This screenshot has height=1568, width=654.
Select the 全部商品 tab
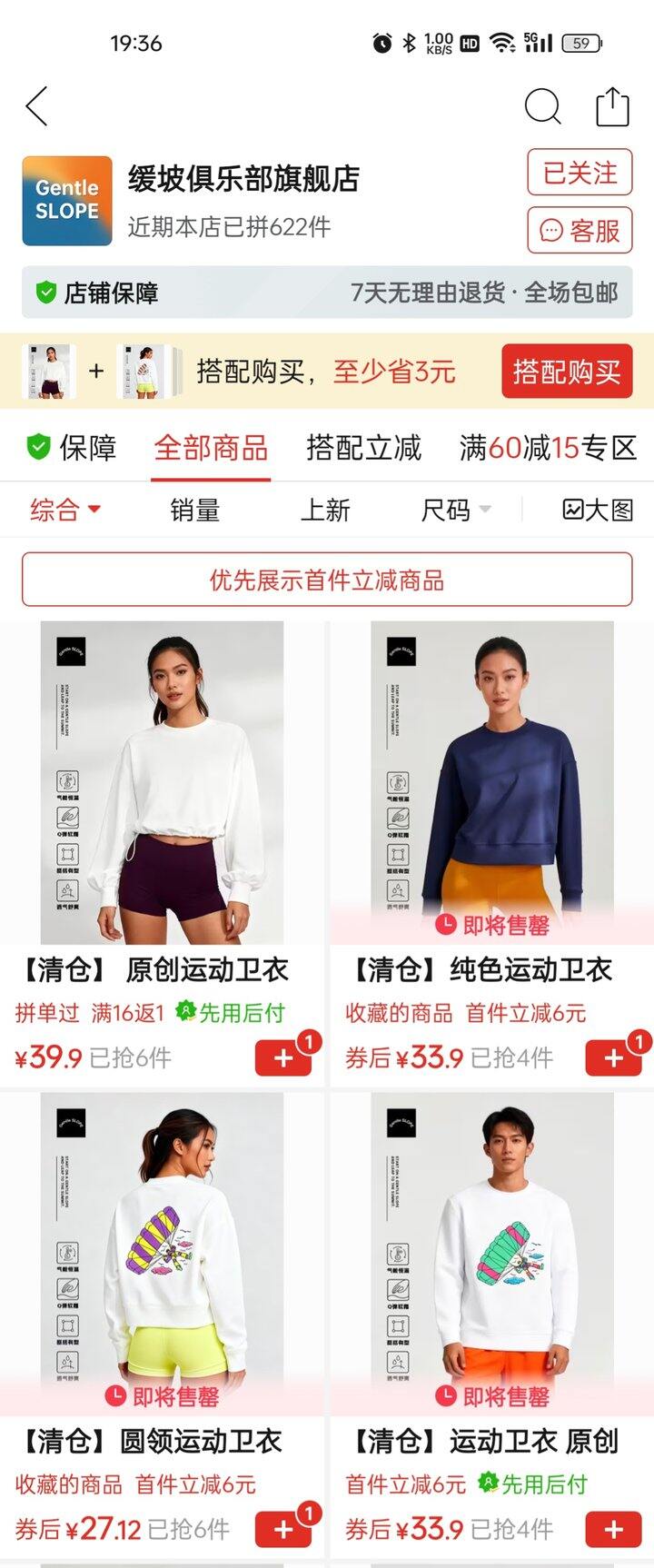pos(211,448)
